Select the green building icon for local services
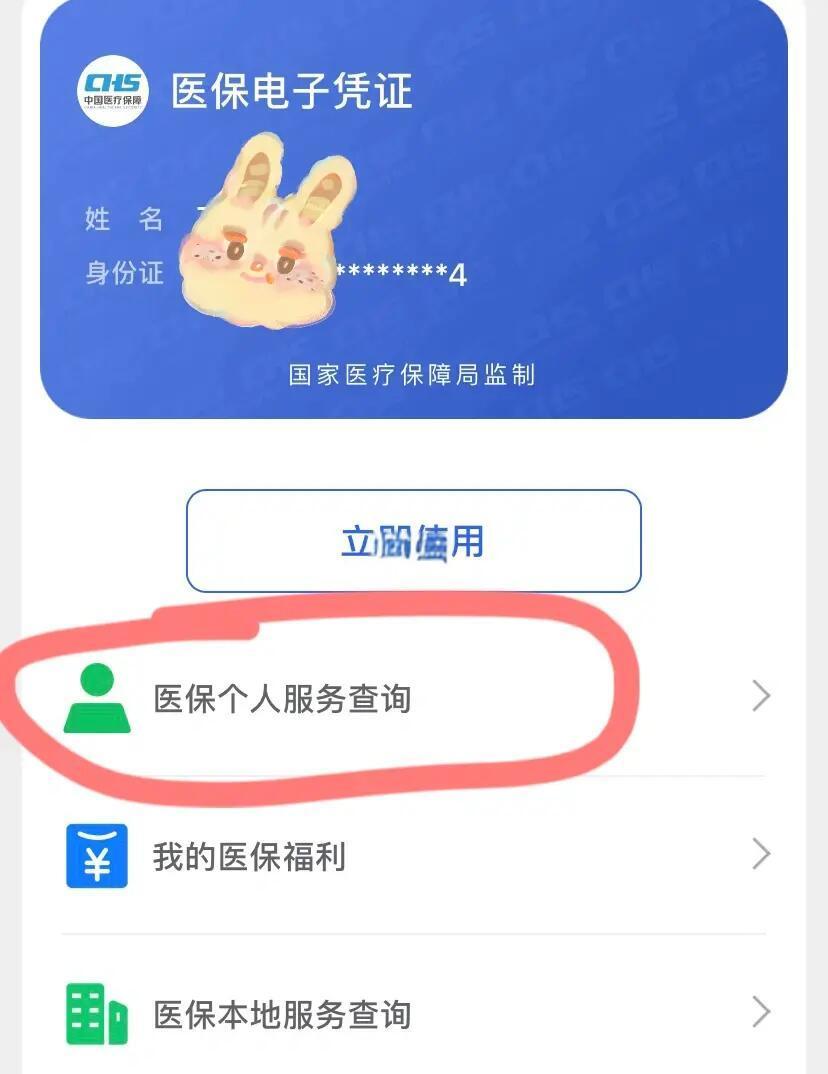The image size is (828, 1074). click(x=95, y=1013)
